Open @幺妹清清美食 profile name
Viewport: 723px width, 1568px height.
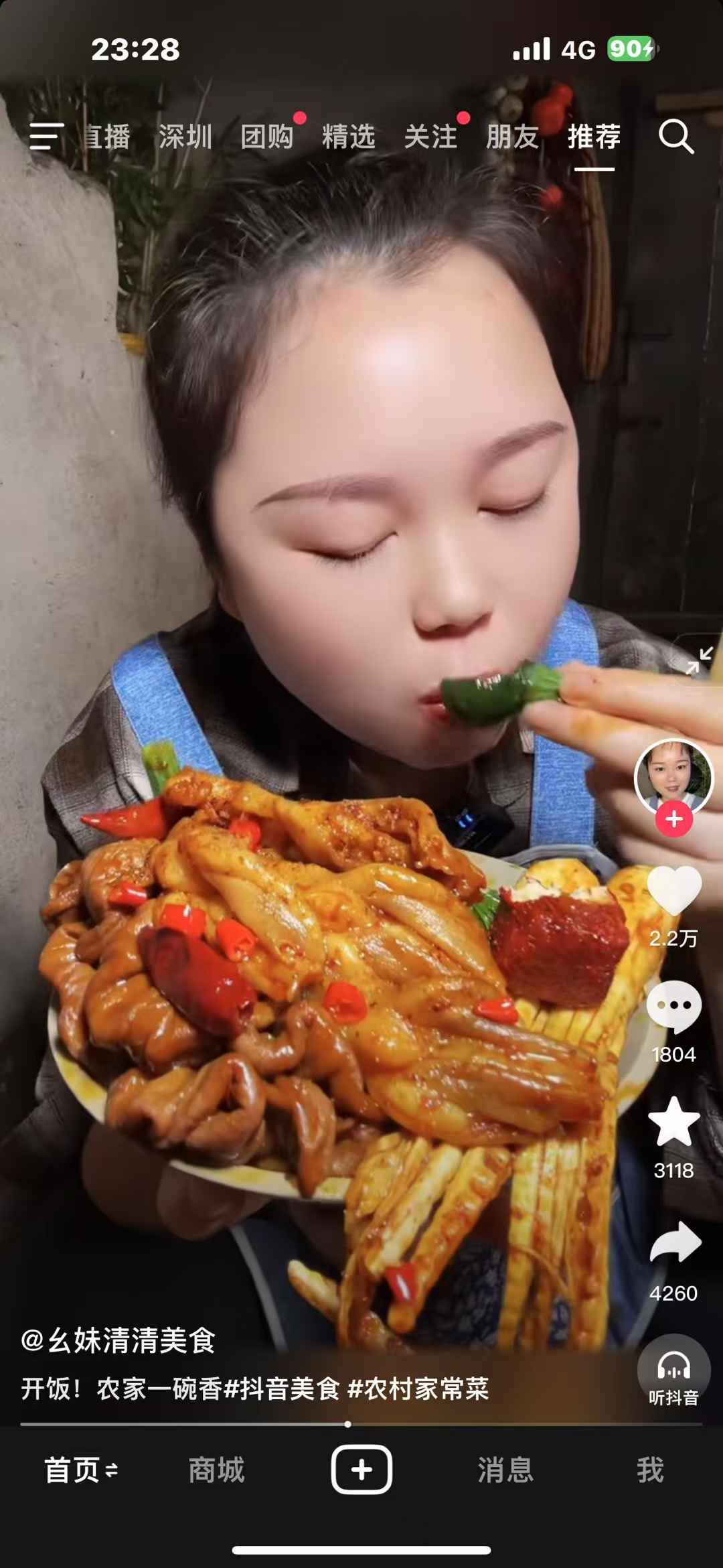pos(118,1341)
